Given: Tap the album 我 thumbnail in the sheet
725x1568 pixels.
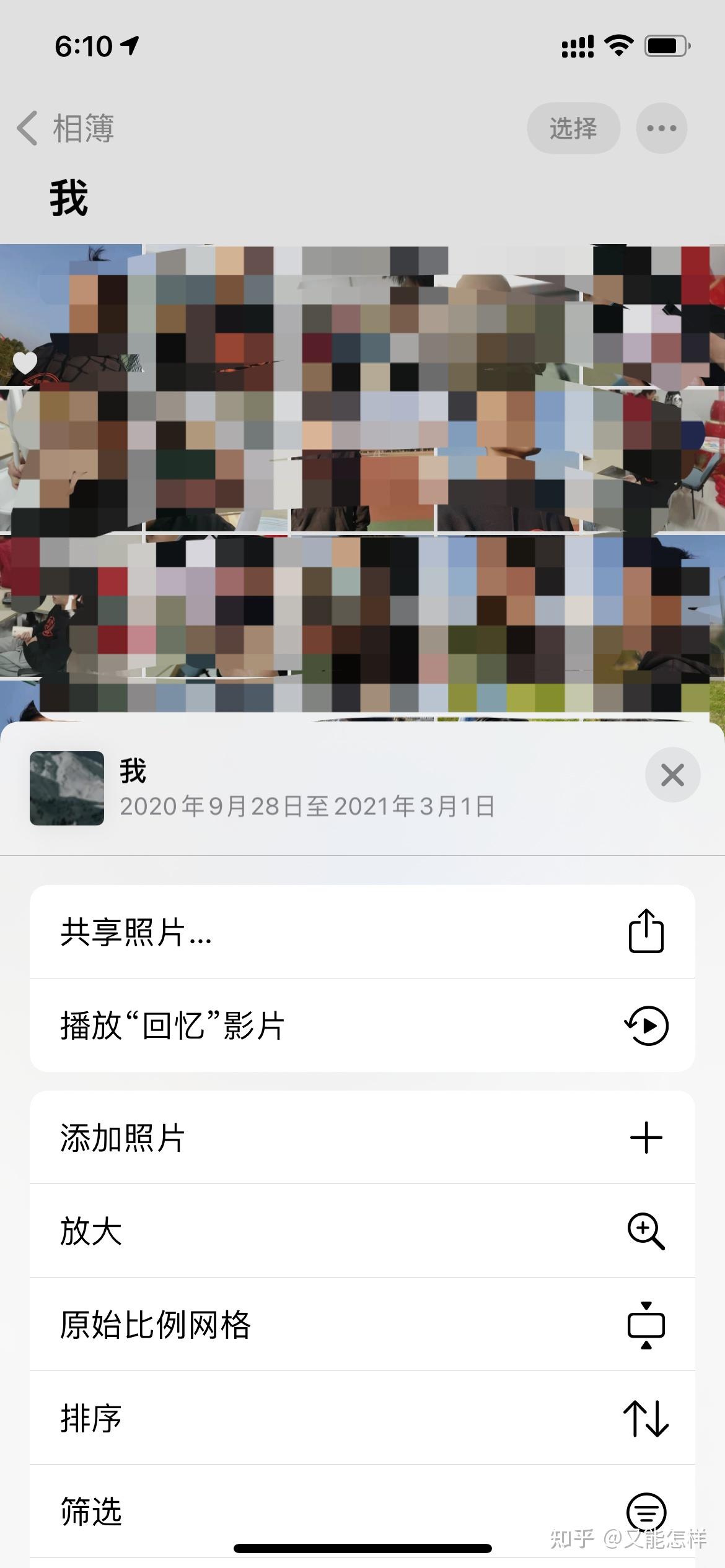Looking at the screenshot, I should point(66,790).
